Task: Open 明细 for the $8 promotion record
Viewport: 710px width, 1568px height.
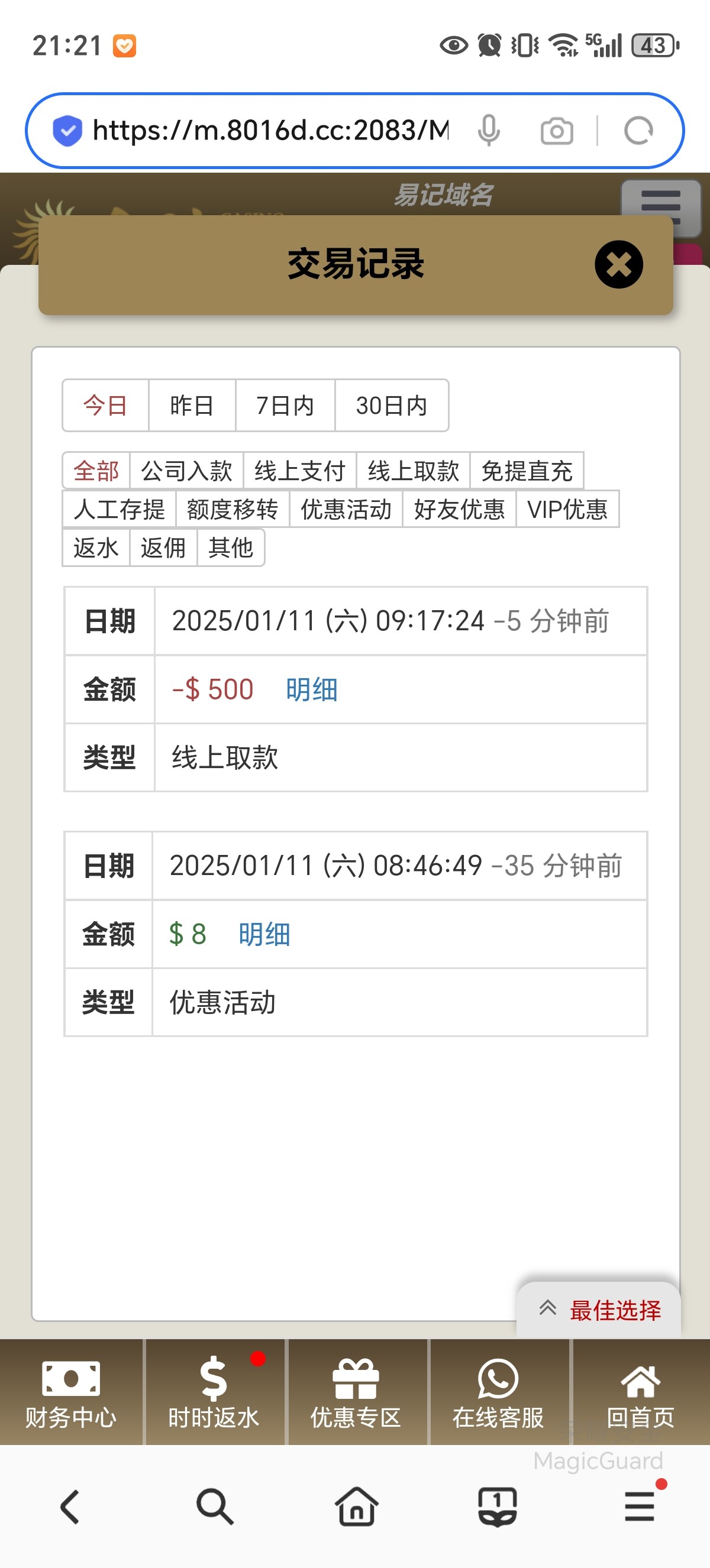Action: pos(264,934)
